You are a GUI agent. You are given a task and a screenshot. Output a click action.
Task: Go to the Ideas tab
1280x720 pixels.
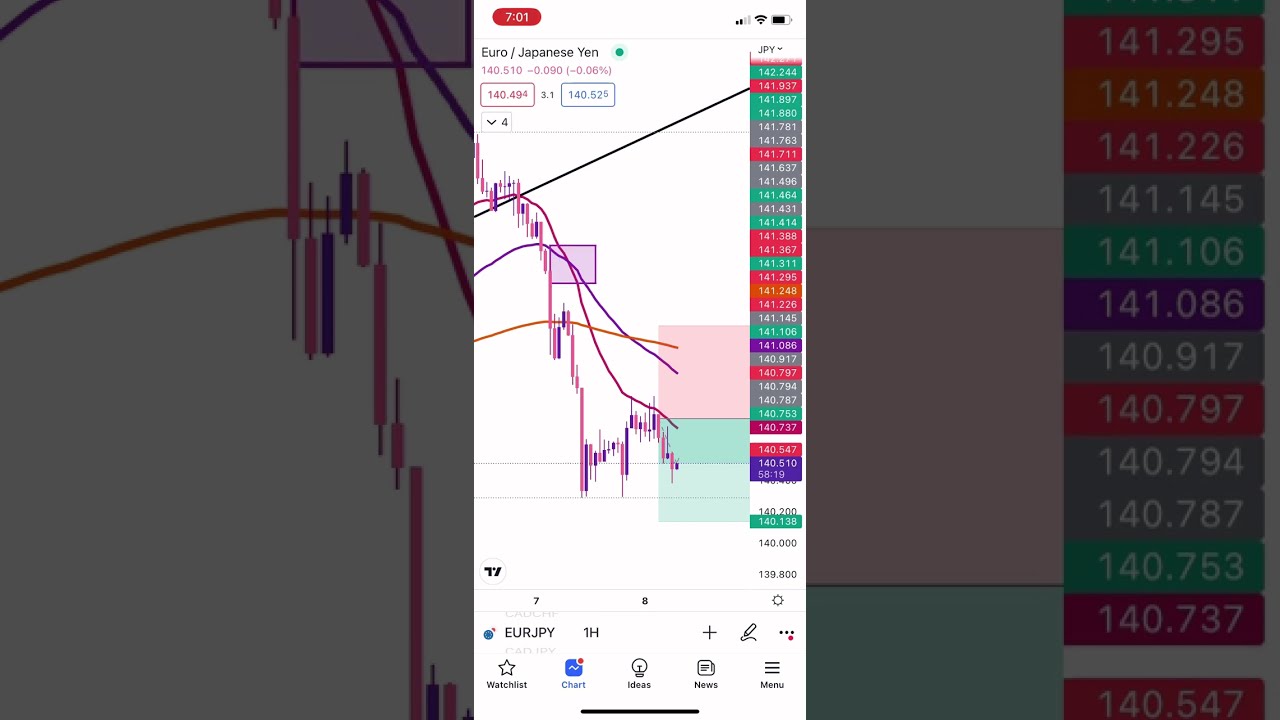639,674
